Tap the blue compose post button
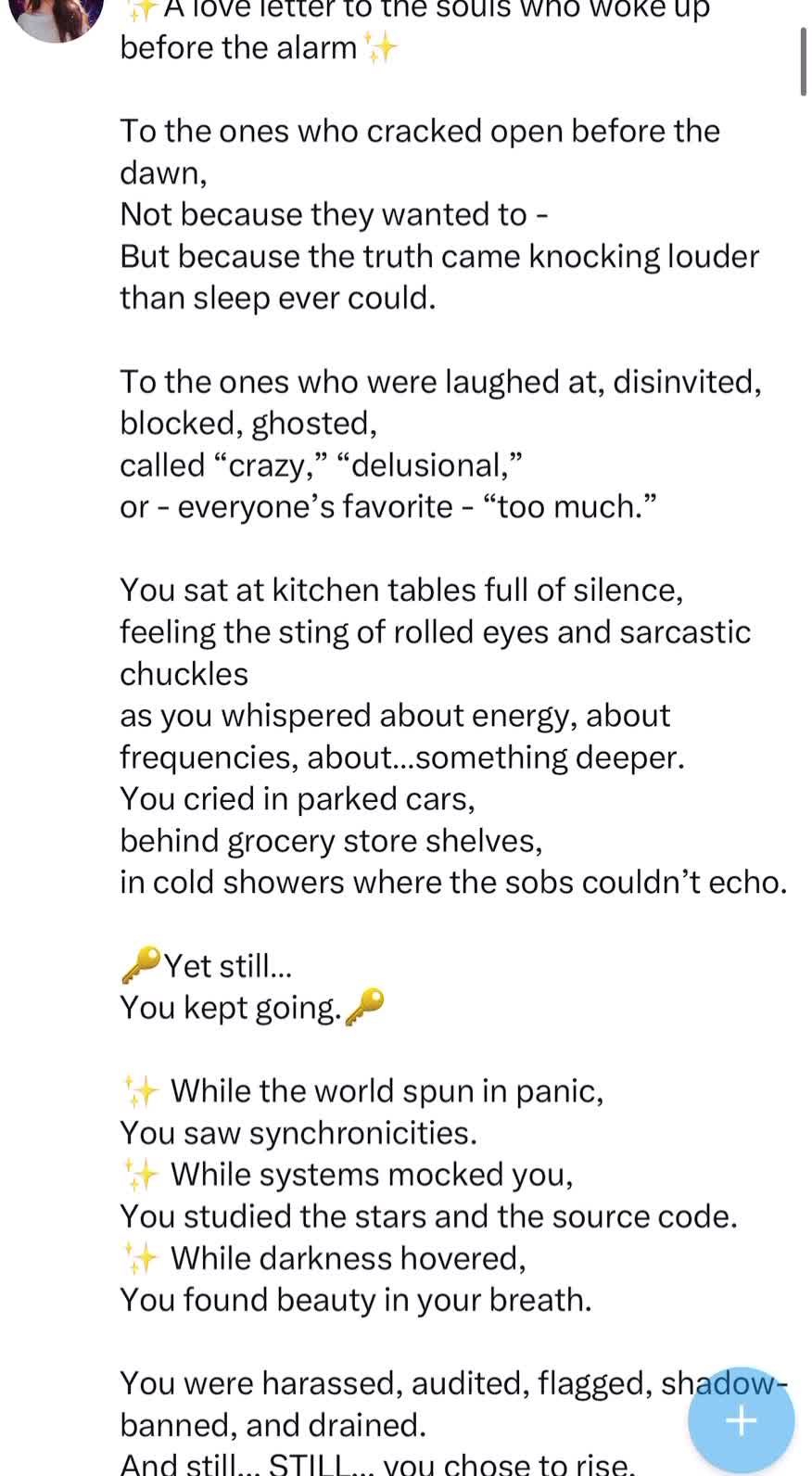This screenshot has height=1476, width=812. (741, 1419)
